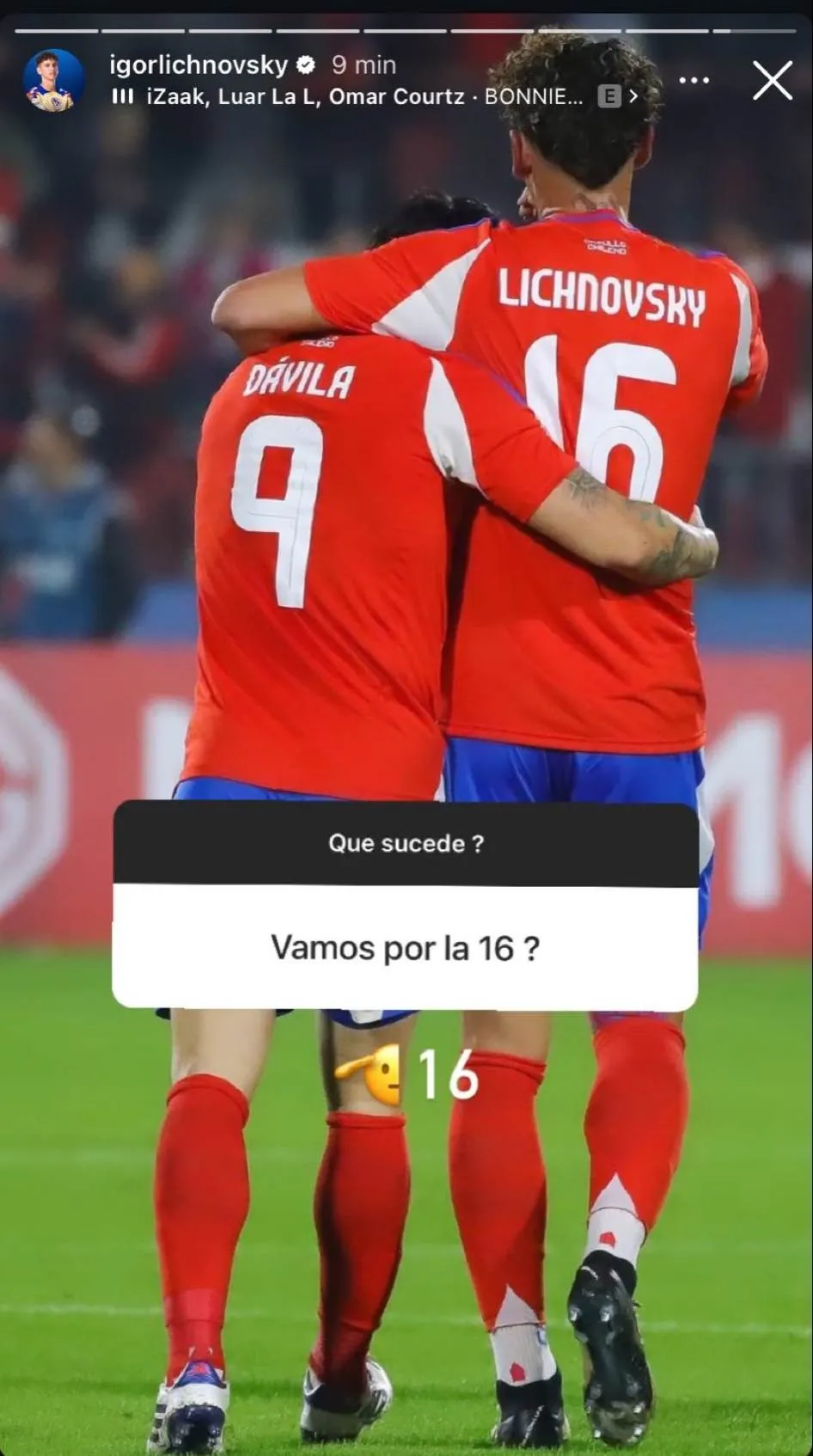Close the story viewer

point(772,81)
